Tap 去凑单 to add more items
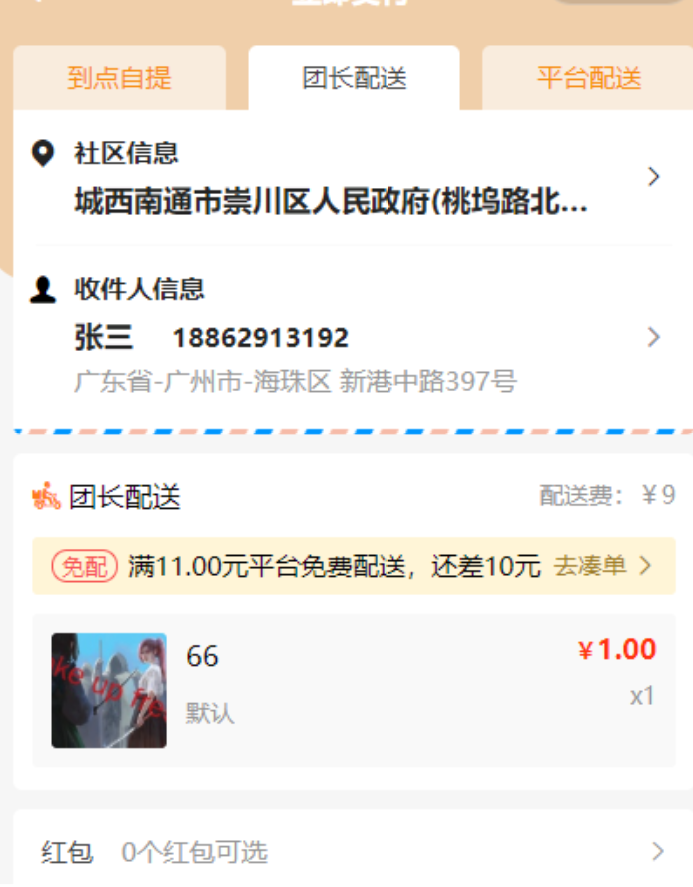Image resolution: width=693 pixels, height=887 pixels. (x=602, y=566)
